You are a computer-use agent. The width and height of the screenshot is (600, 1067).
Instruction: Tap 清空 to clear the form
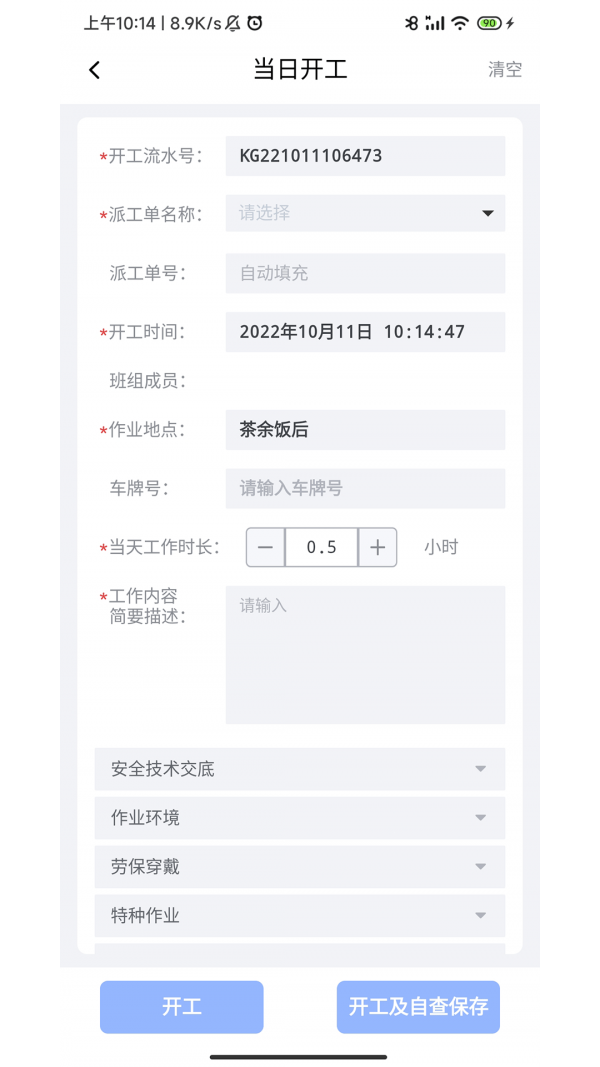pos(504,70)
